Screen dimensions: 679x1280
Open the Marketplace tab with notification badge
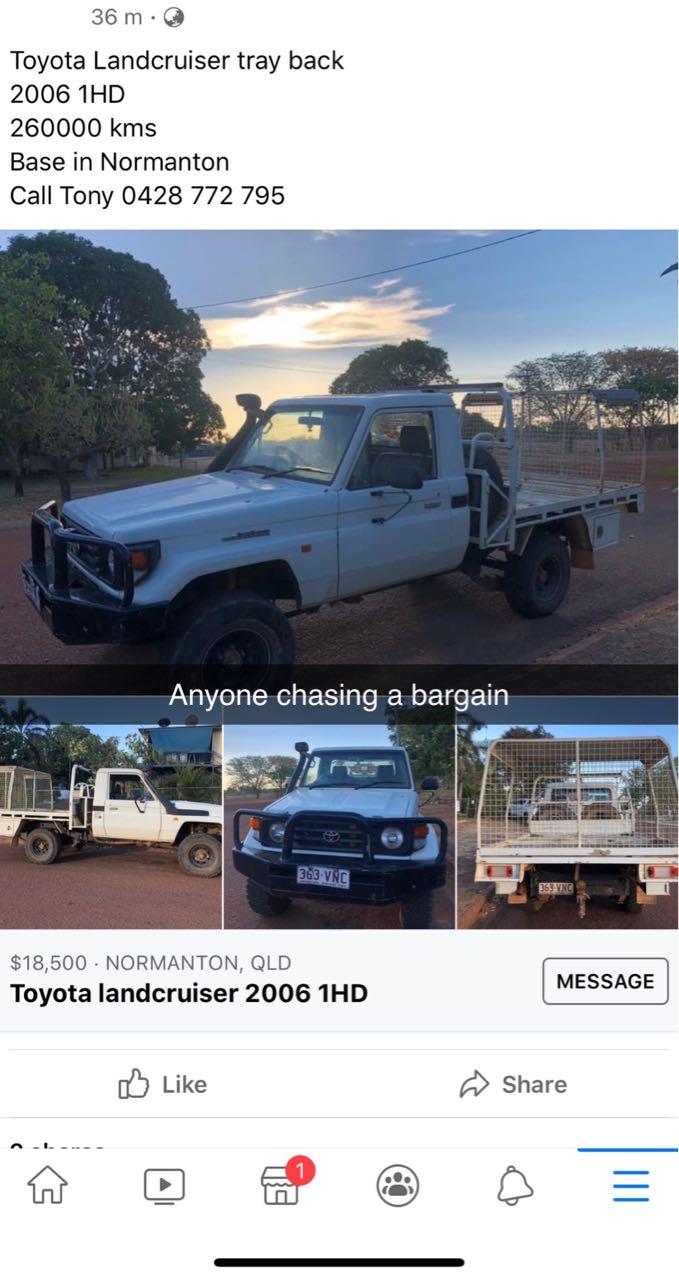click(282, 1186)
